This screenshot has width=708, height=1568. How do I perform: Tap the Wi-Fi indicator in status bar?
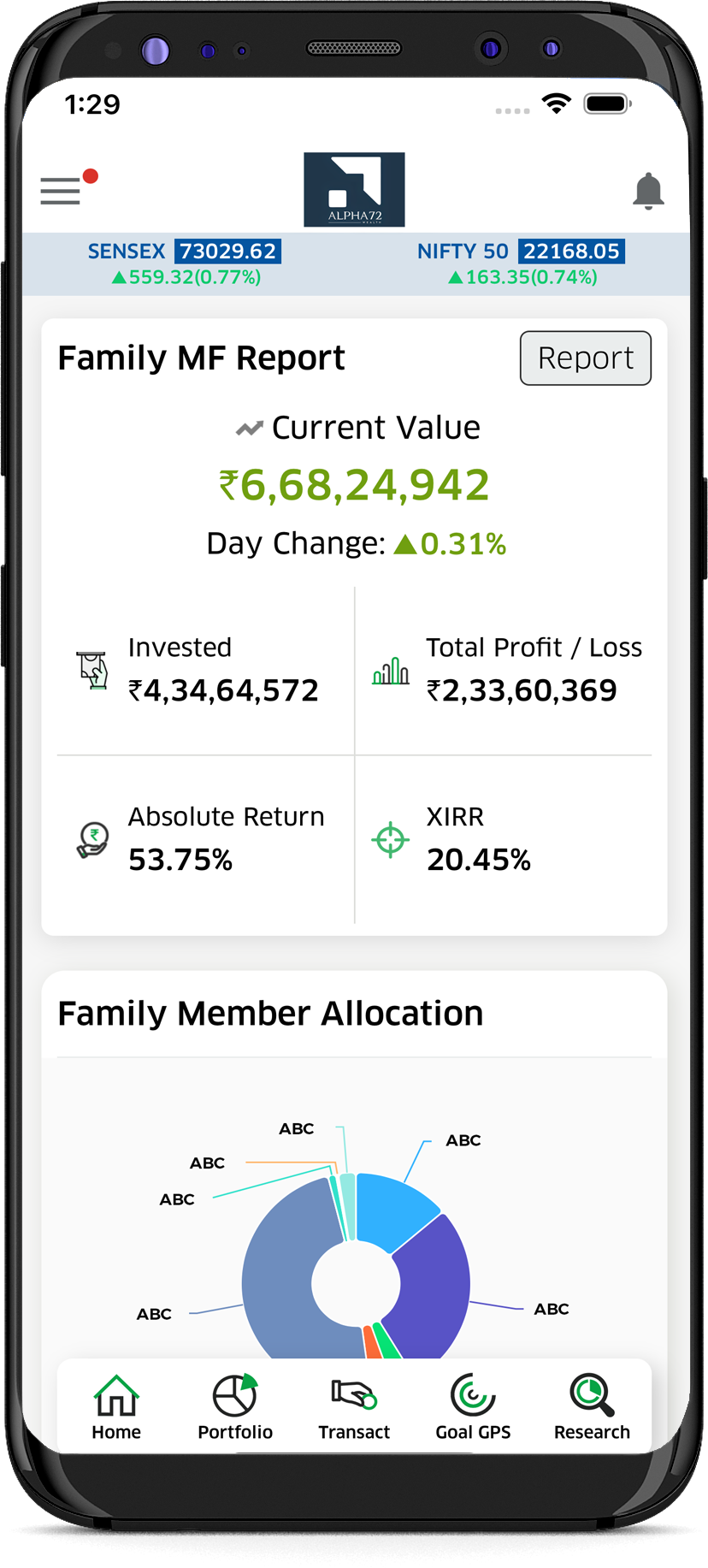point(557,103)
